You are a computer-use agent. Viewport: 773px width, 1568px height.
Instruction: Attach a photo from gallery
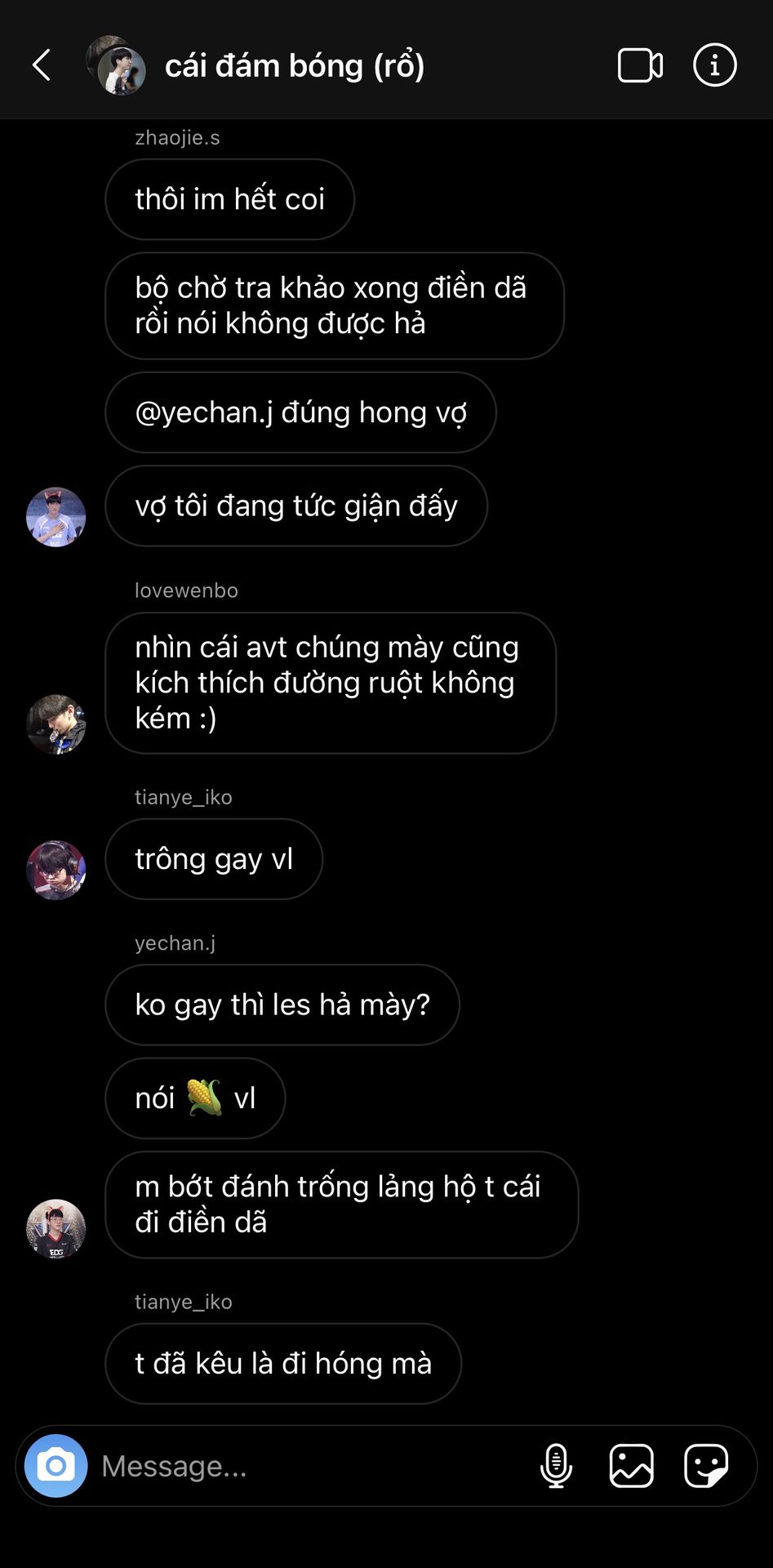point(631,1465)
